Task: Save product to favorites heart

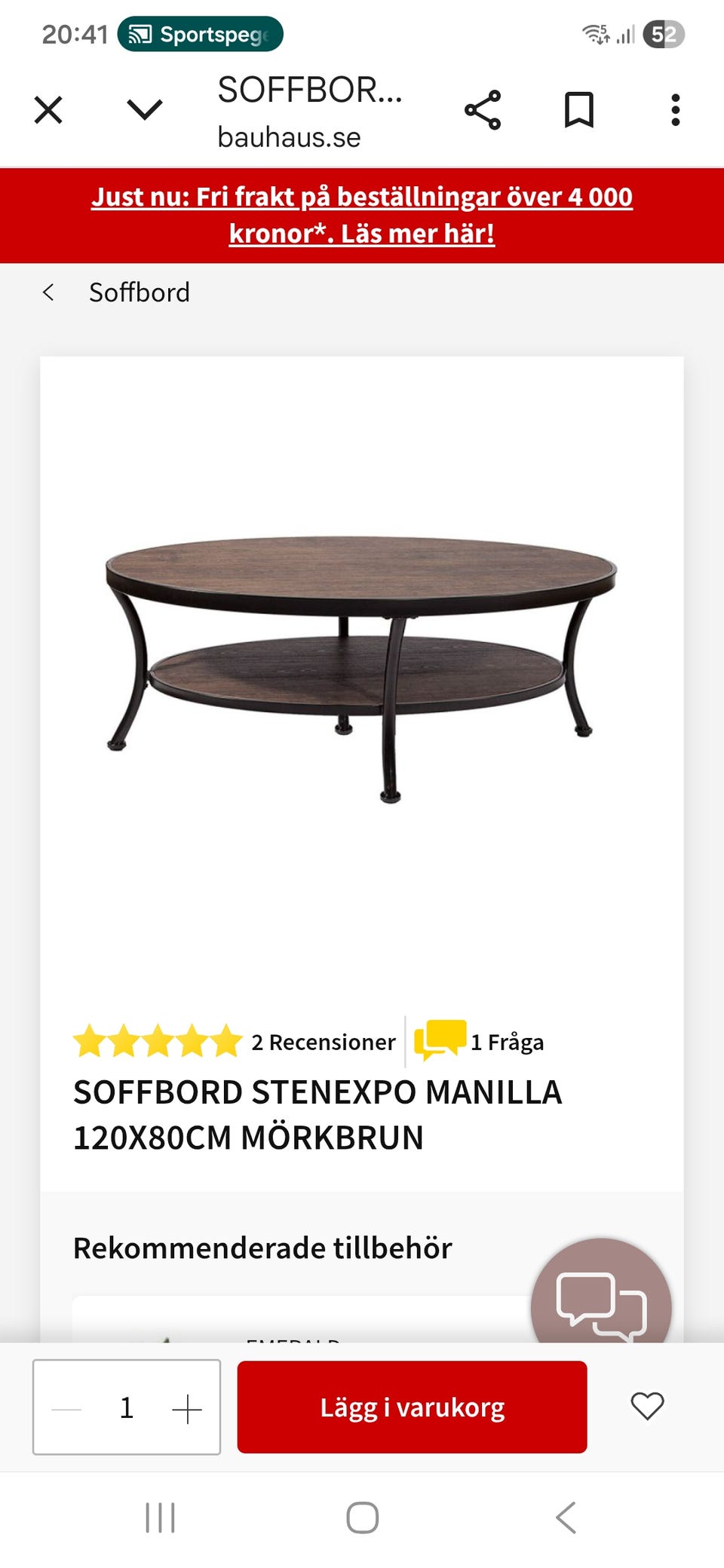Action: tap(647, 1407)
